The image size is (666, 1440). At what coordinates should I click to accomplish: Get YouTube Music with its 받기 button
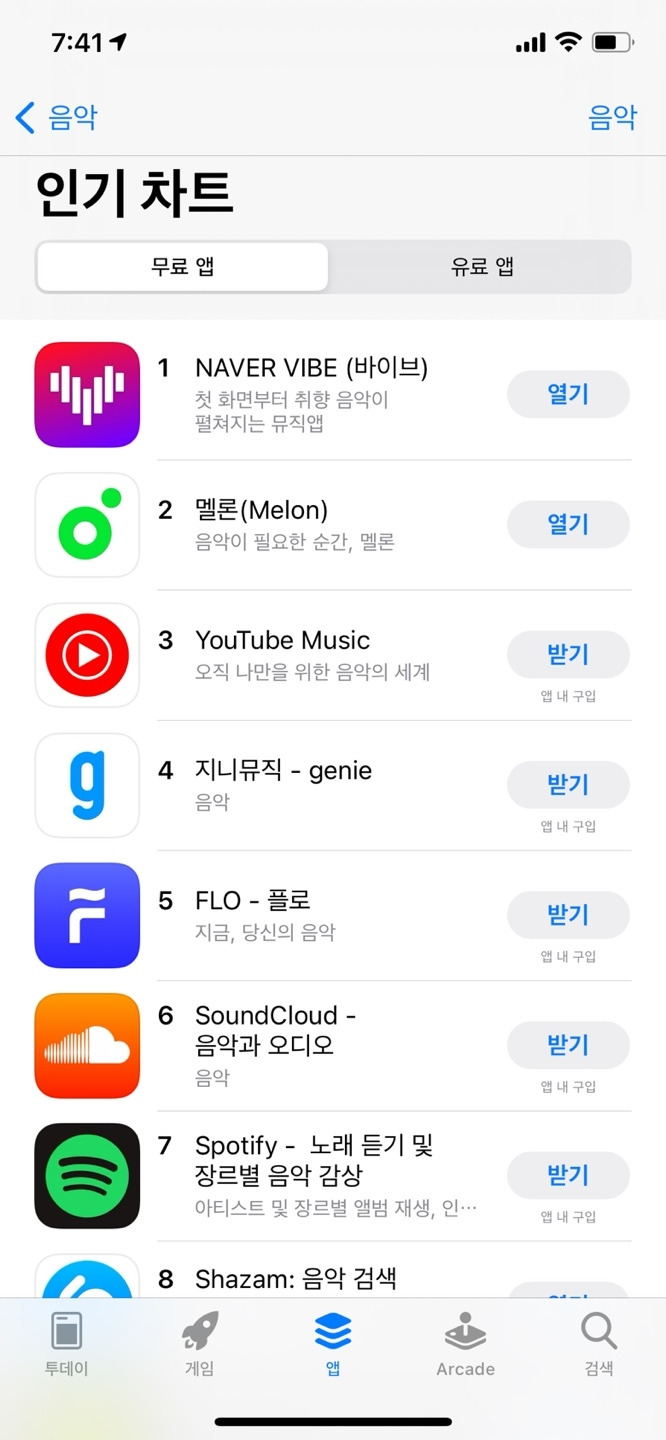[568, 654]
